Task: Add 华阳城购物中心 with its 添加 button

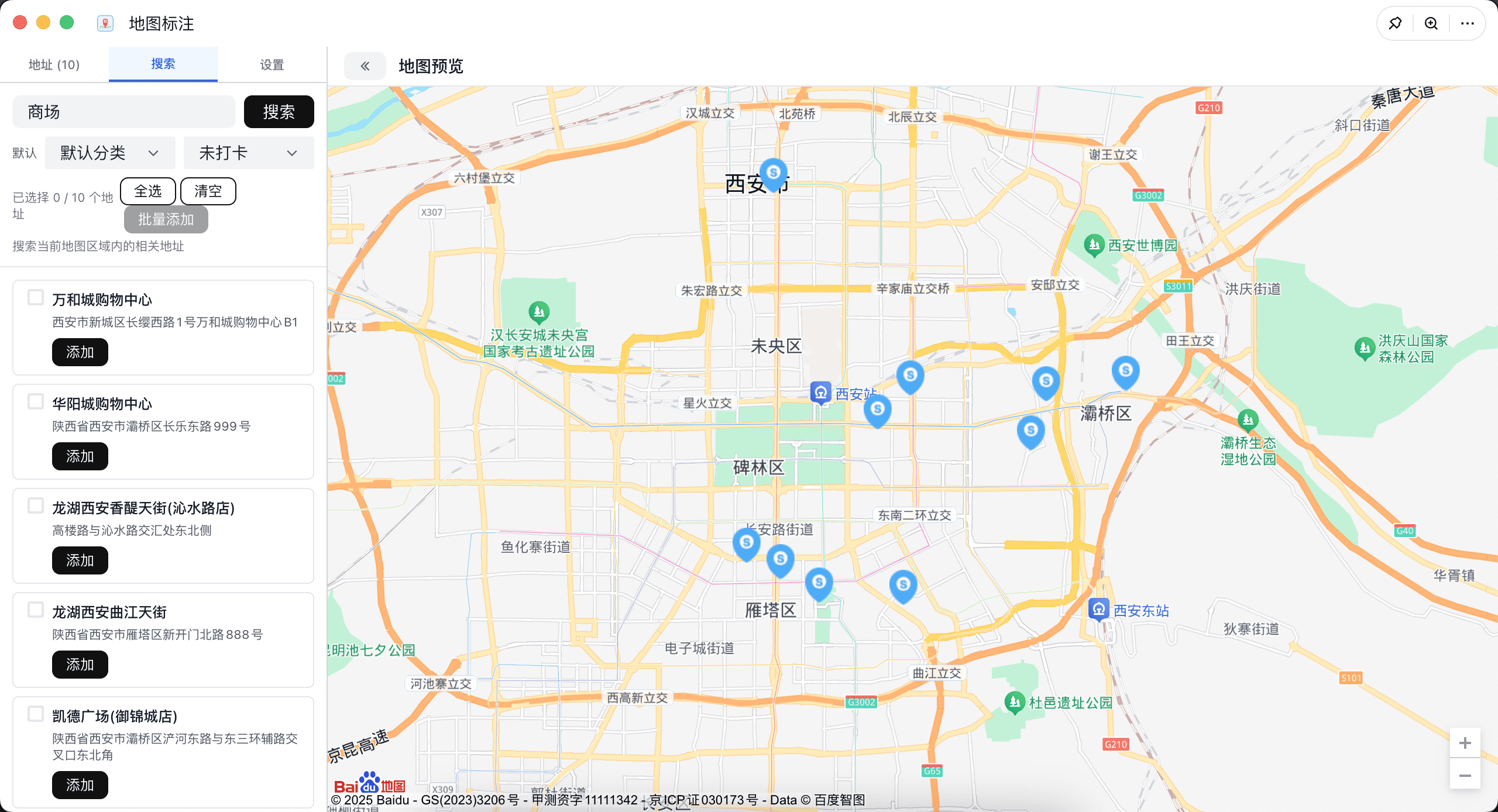Action: [80, 456]
